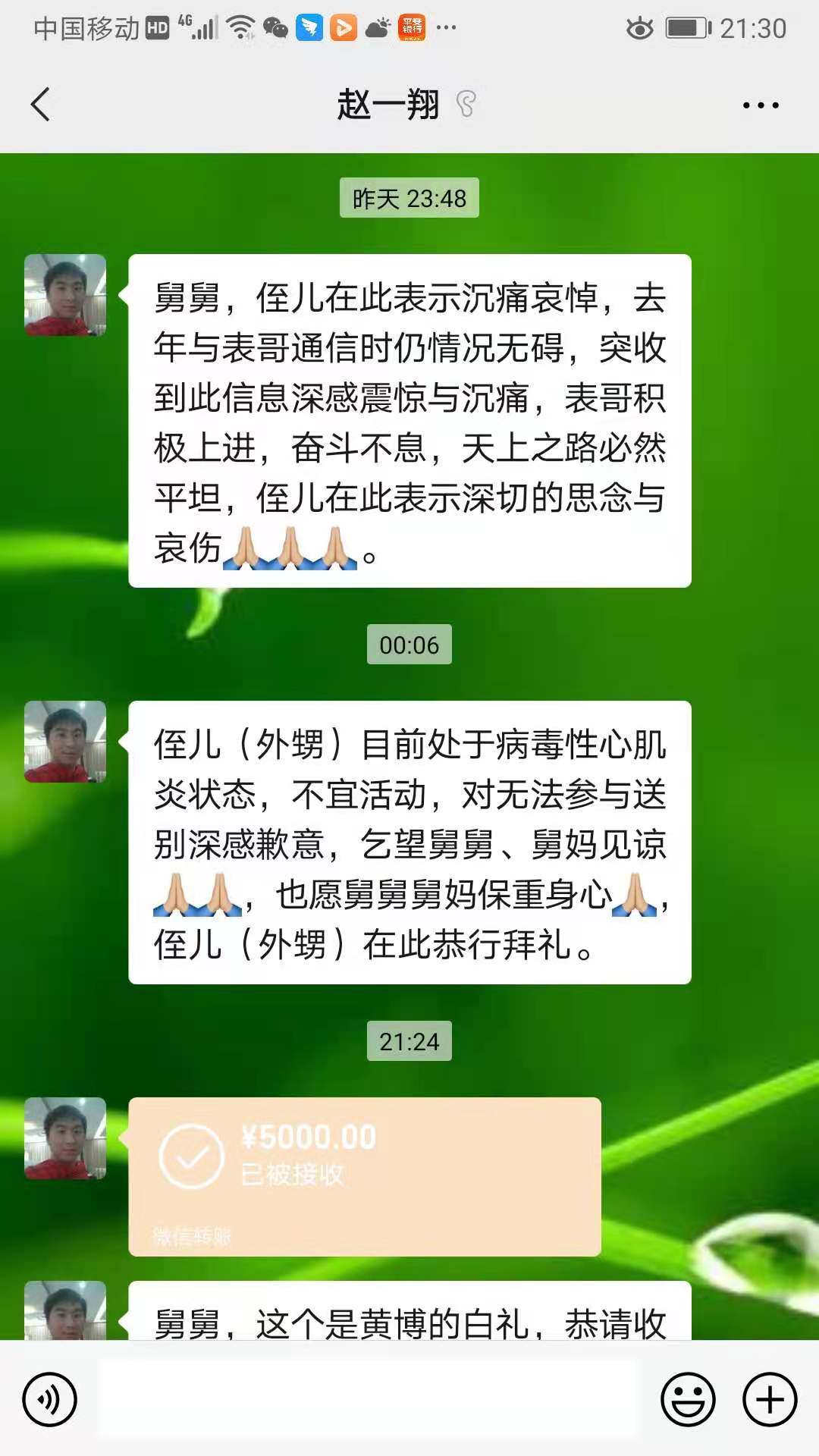
Task: Switch to voice message input
Action: [49, 1399]
